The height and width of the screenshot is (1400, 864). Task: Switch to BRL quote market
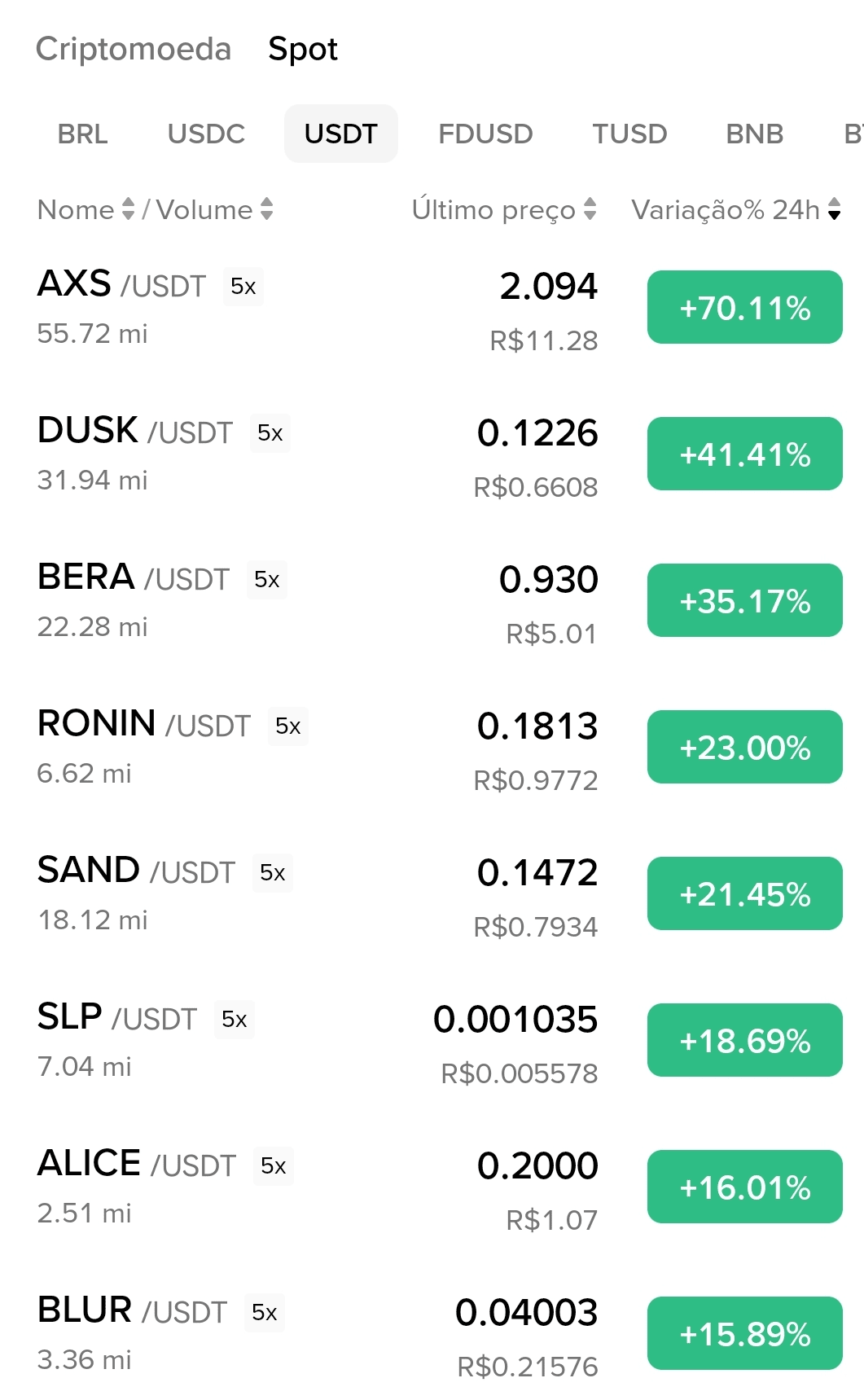point(82,134)
